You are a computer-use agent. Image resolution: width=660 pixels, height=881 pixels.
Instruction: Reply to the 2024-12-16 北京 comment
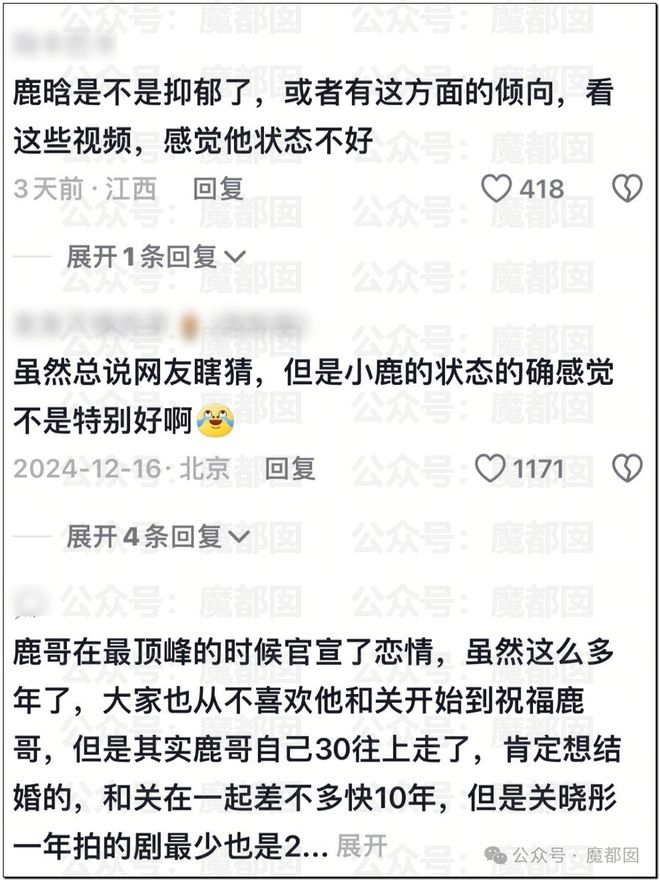pos(290,467)
